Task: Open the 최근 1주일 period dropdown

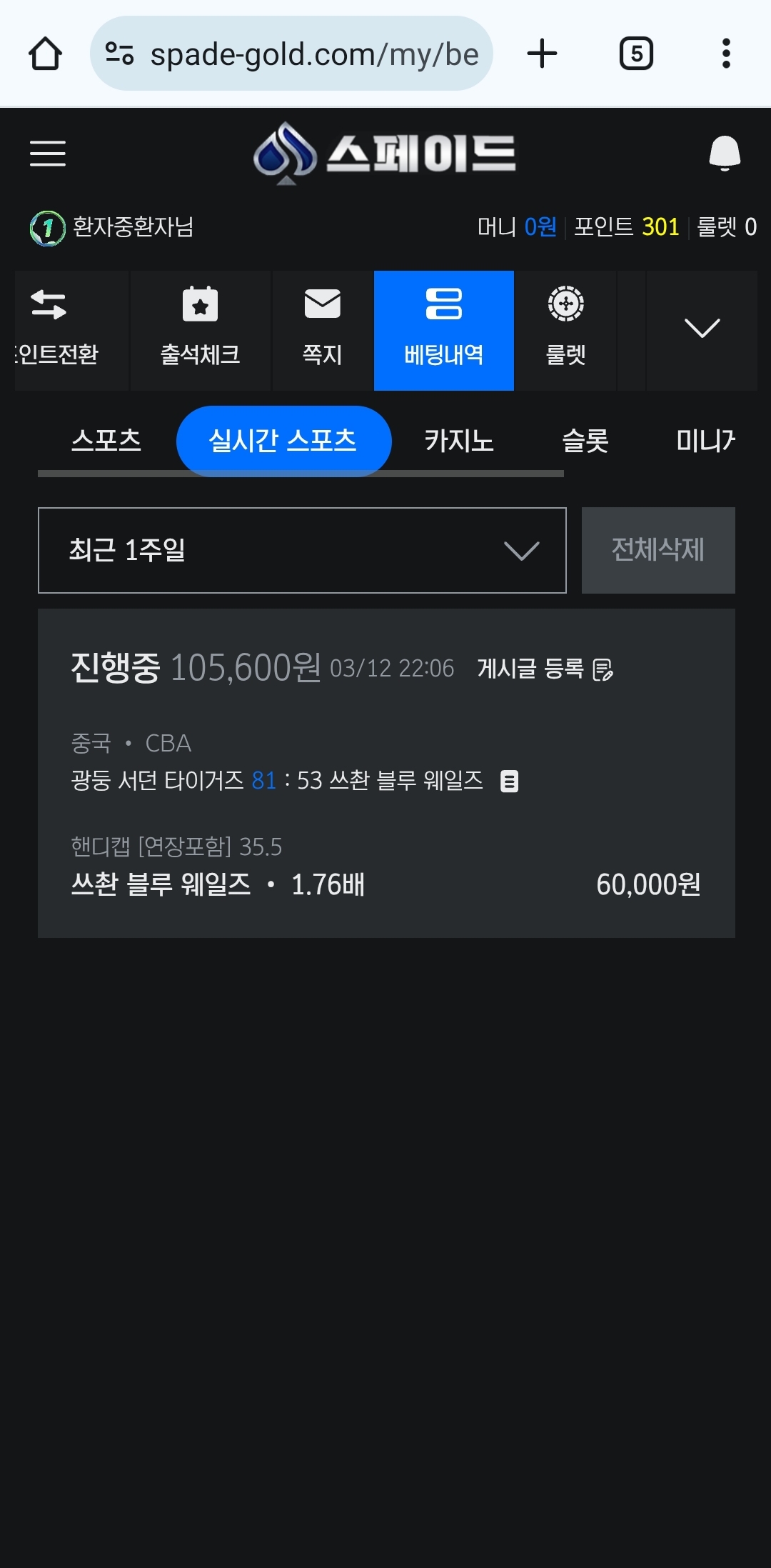Action: 302,550
